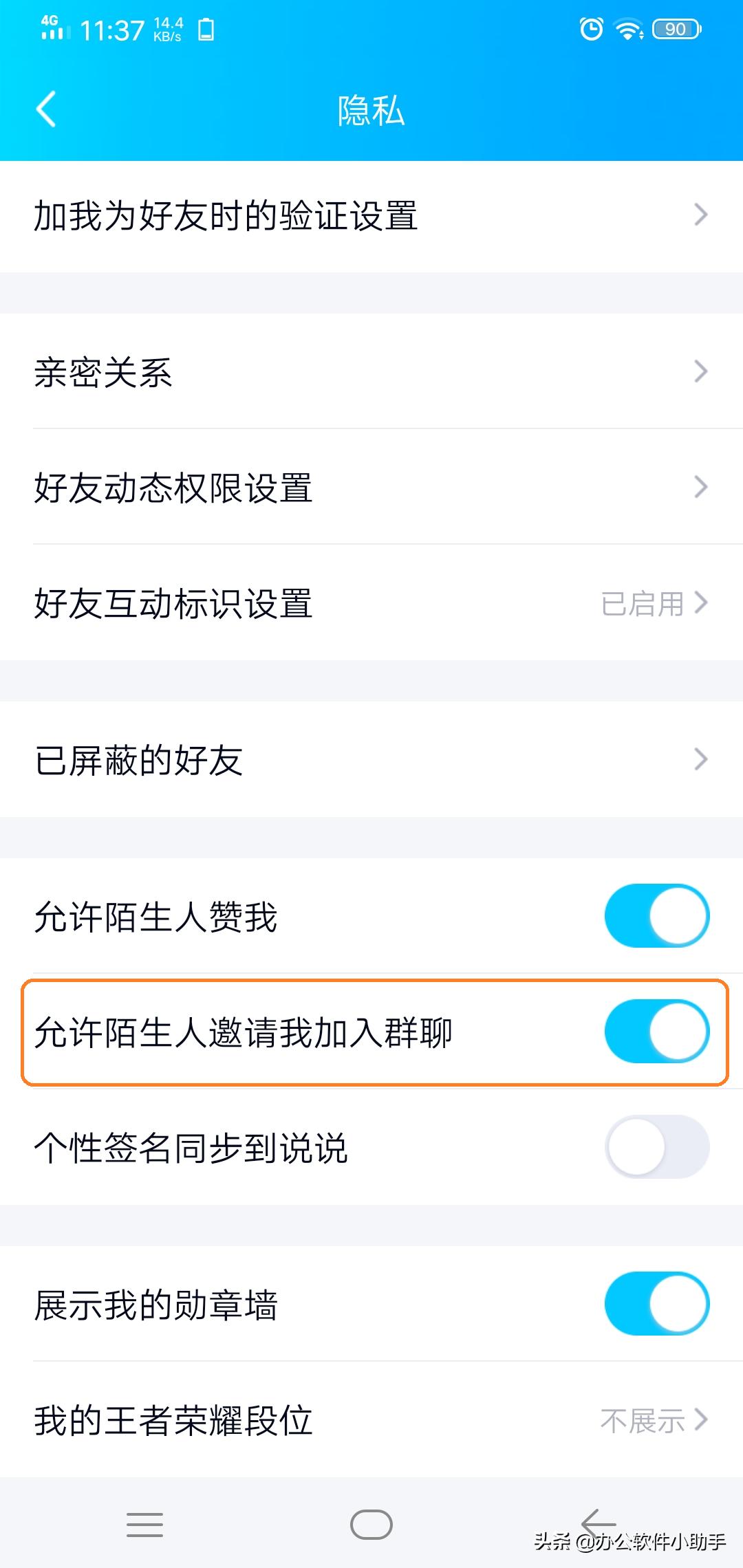This screenshot has width=743, height=1568.
Task: Tap the battery indicator showing 90
Action: point(675,29)
